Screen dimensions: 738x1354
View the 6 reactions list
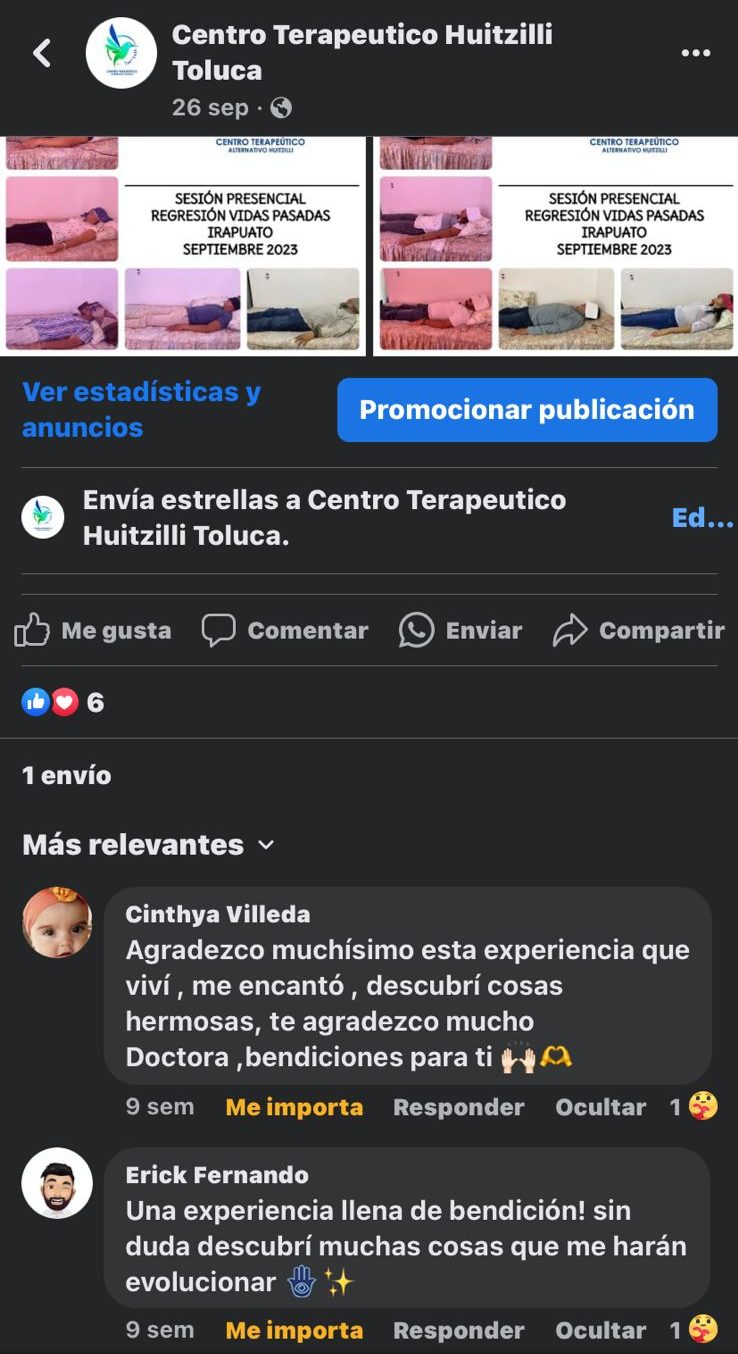click(63, 702)
